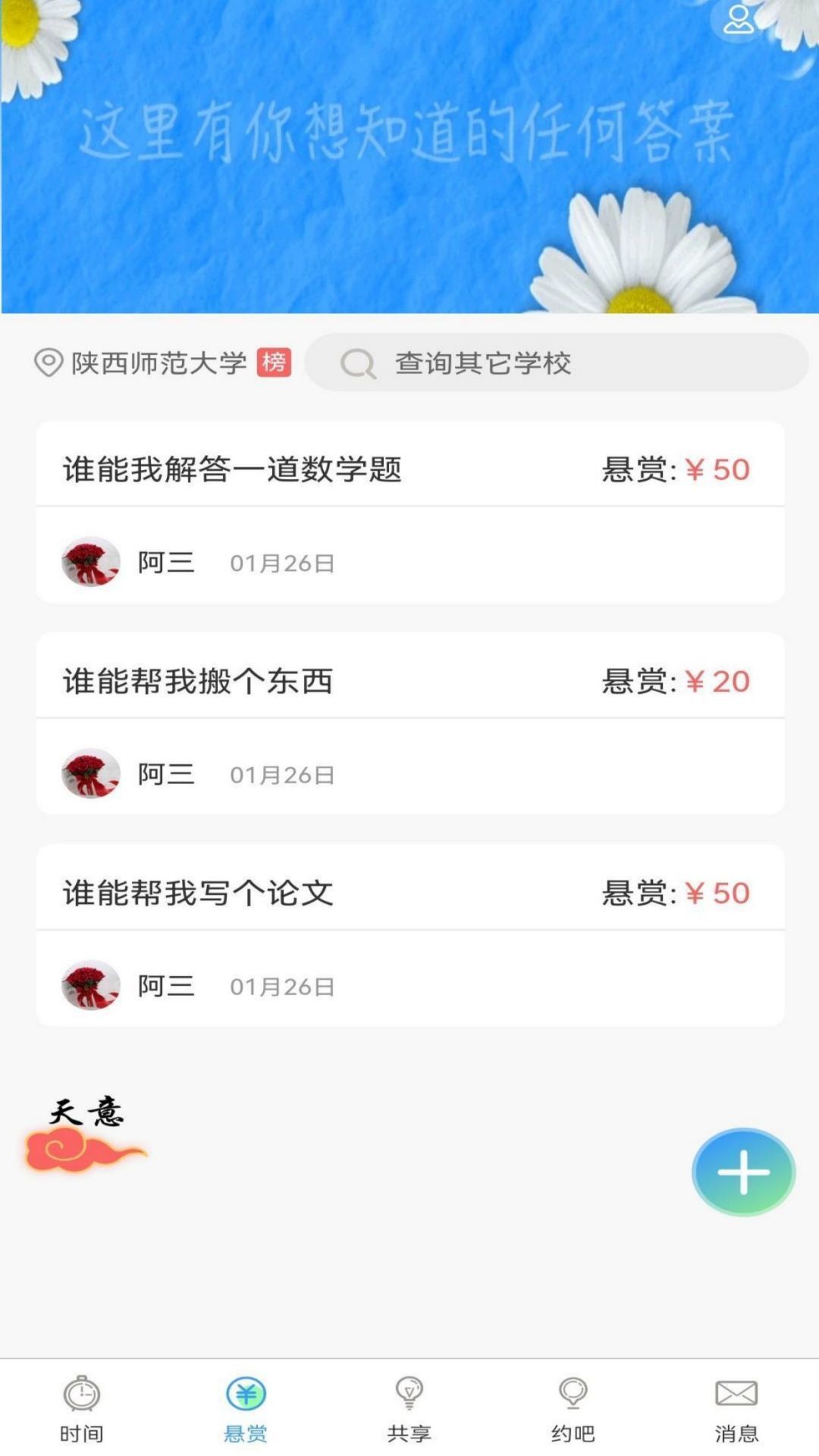
Task: Tap the 查询其它学校 search field
Action: click(557, 363)
